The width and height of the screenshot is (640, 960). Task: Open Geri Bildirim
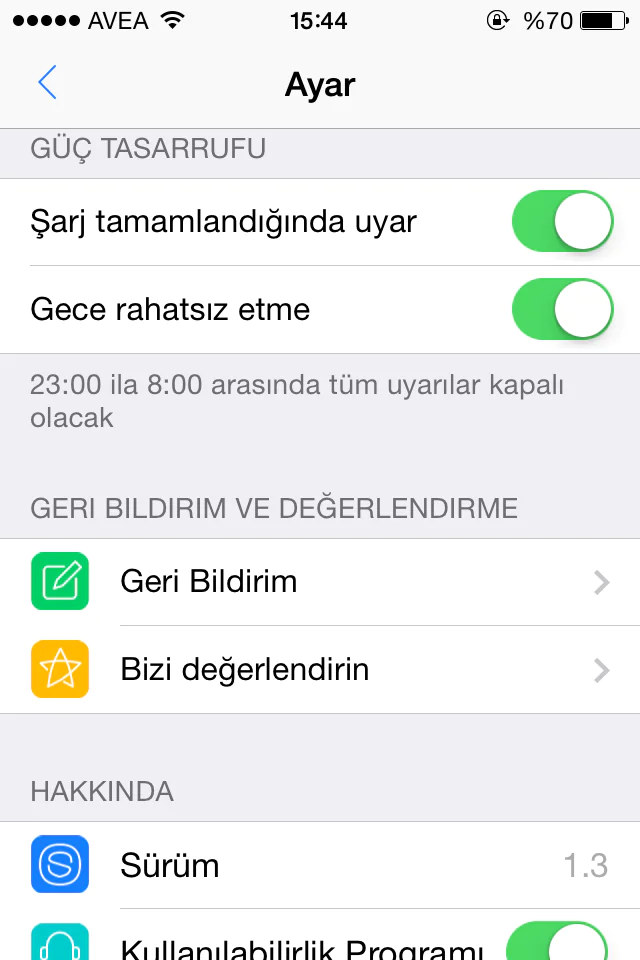pos(320,582)
